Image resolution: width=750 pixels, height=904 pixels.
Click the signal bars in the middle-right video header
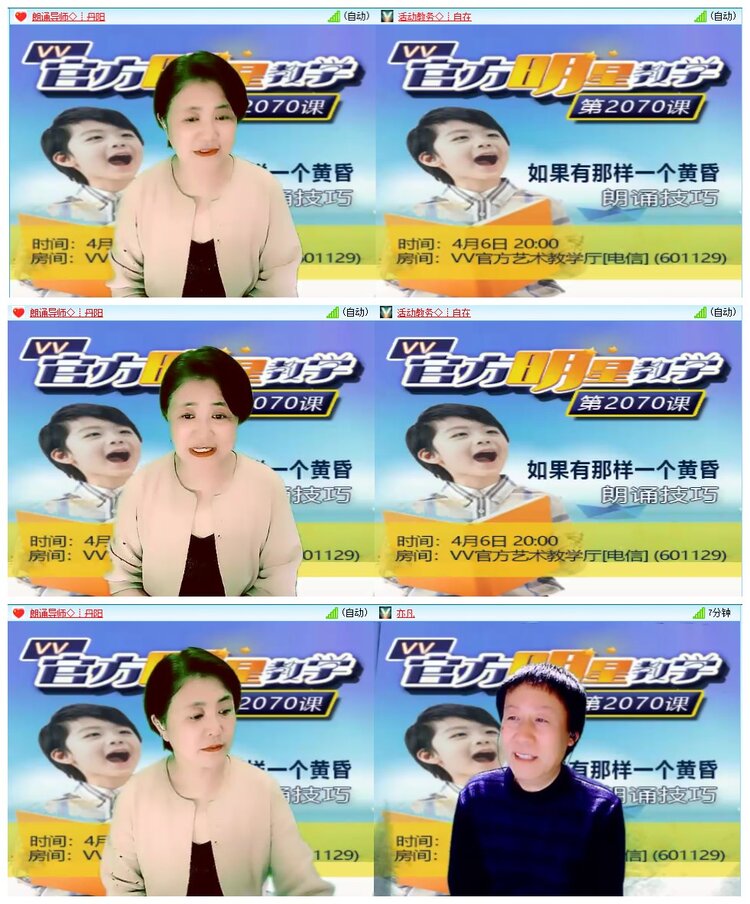pyautogui.click(x=700, y=314)
